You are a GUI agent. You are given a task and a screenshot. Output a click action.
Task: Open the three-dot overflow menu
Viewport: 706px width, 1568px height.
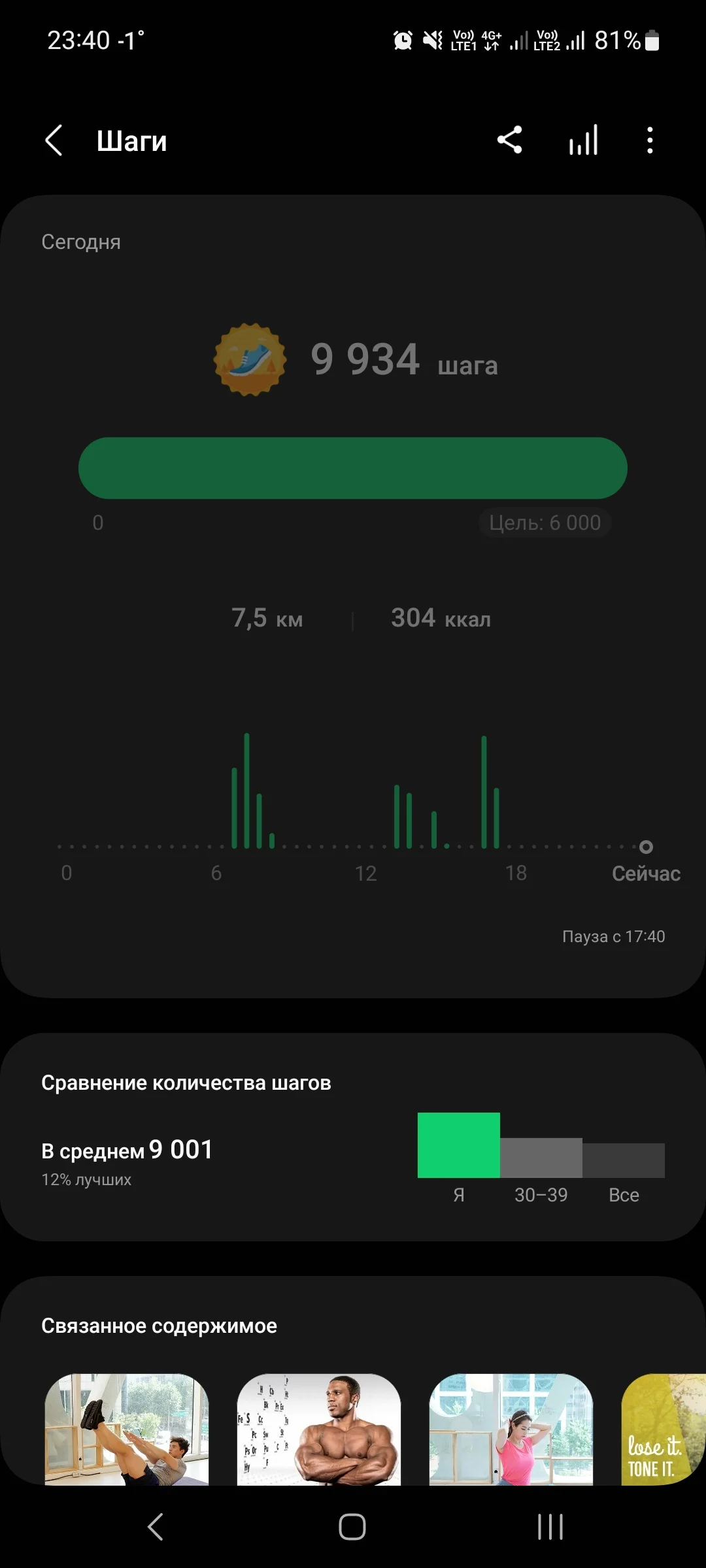[x=649, y=140]
